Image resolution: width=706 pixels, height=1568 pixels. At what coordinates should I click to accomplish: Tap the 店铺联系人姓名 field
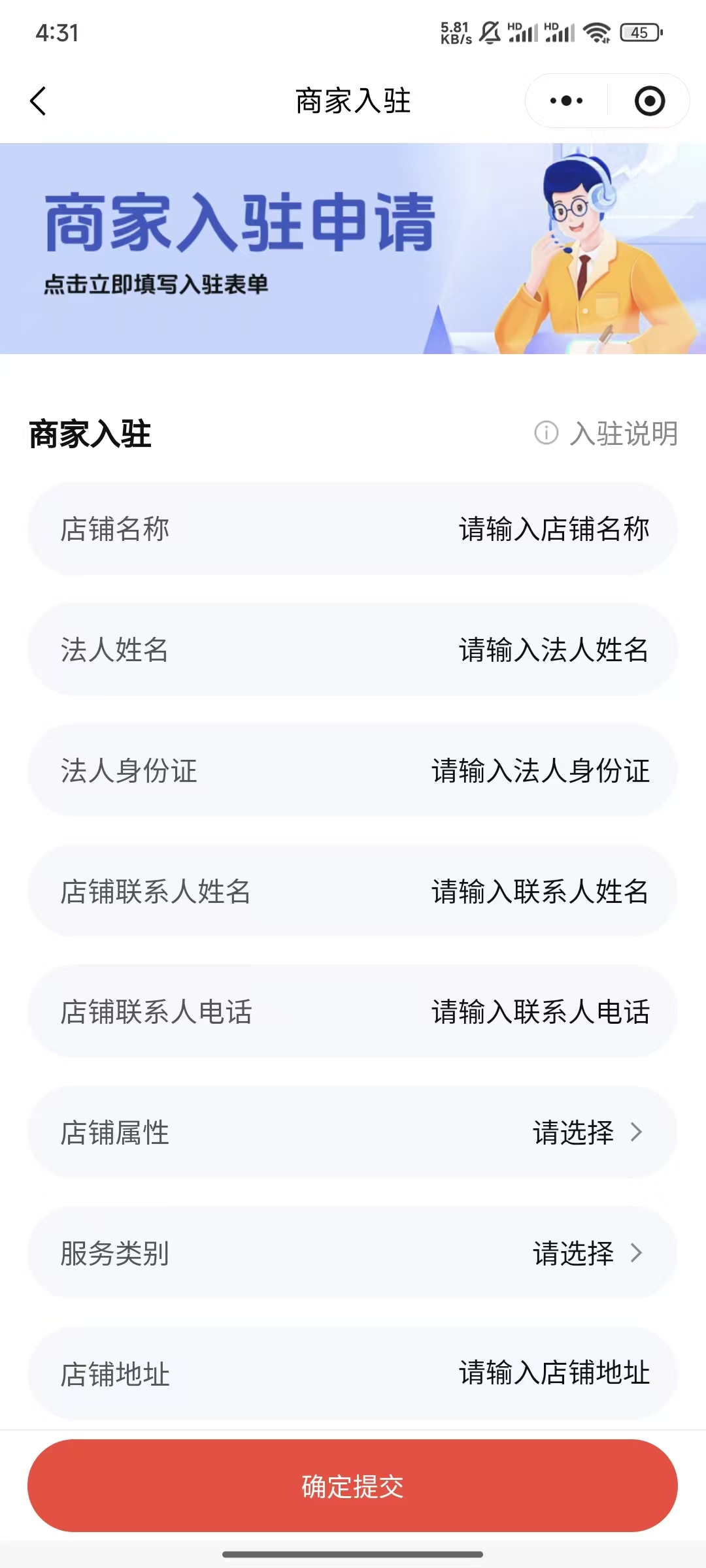pos(540,892)
